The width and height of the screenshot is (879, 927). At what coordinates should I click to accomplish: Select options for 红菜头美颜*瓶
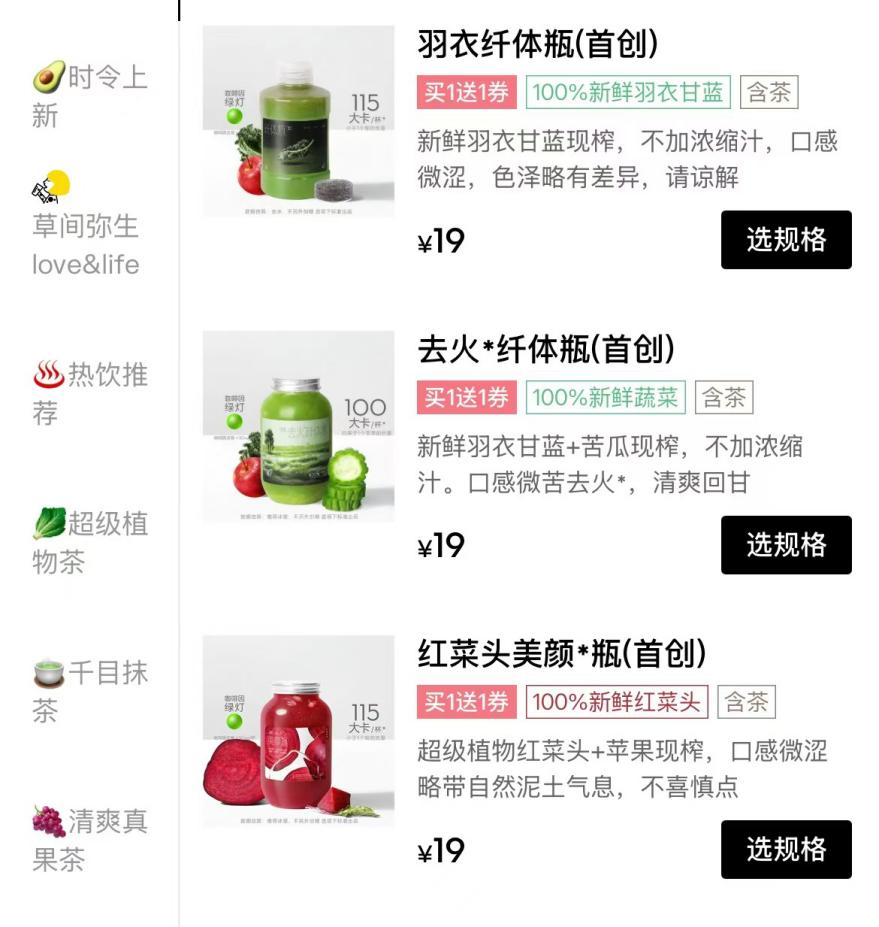tap(786, 850)
